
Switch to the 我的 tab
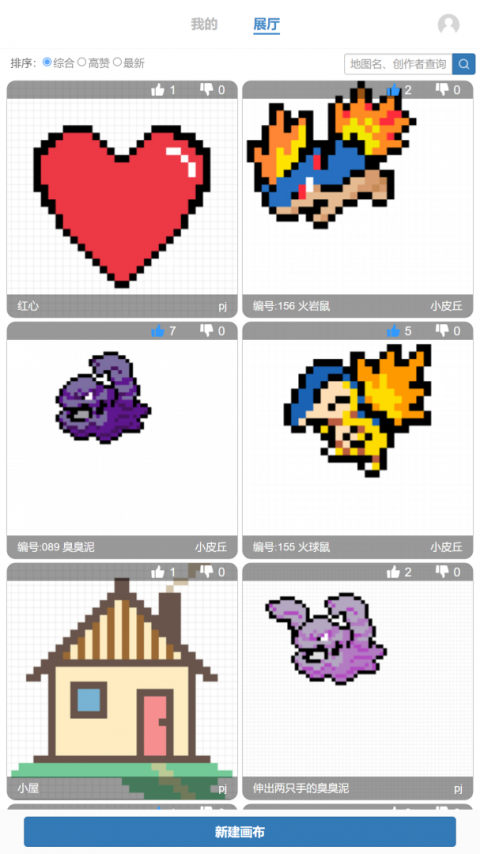coord(204,25)
